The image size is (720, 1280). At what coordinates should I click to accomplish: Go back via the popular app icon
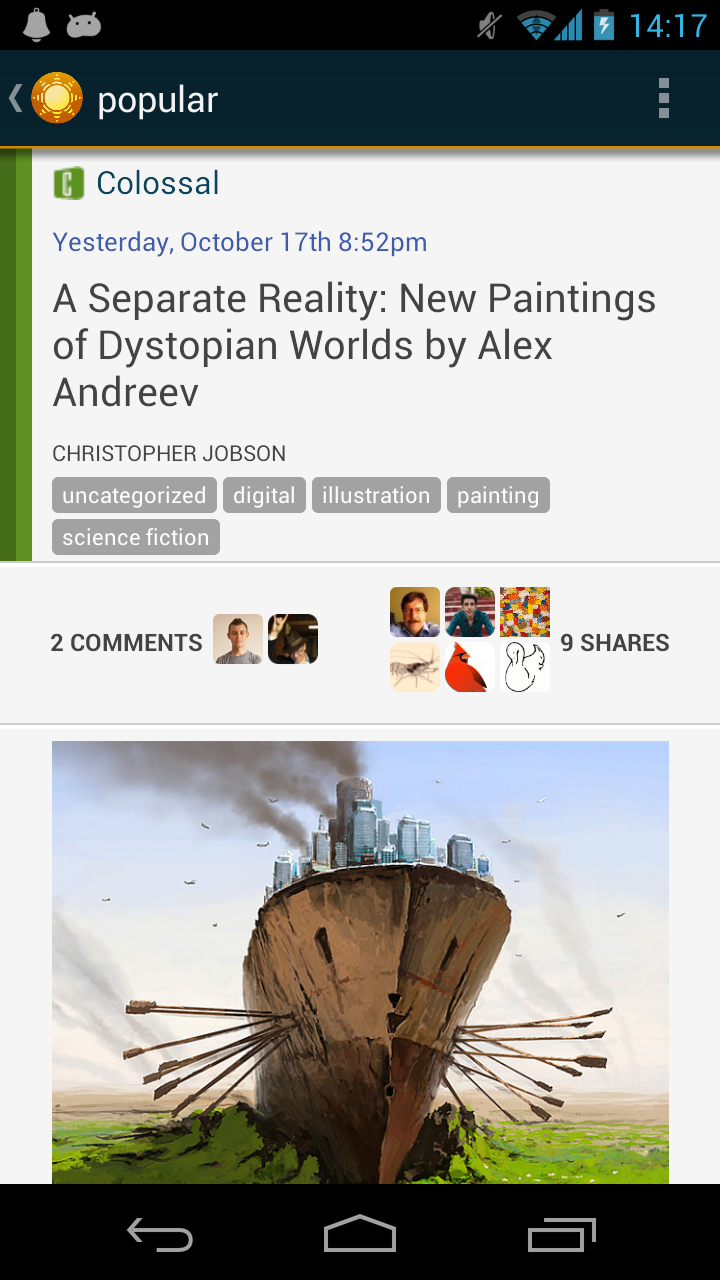[x=46, y=98]
